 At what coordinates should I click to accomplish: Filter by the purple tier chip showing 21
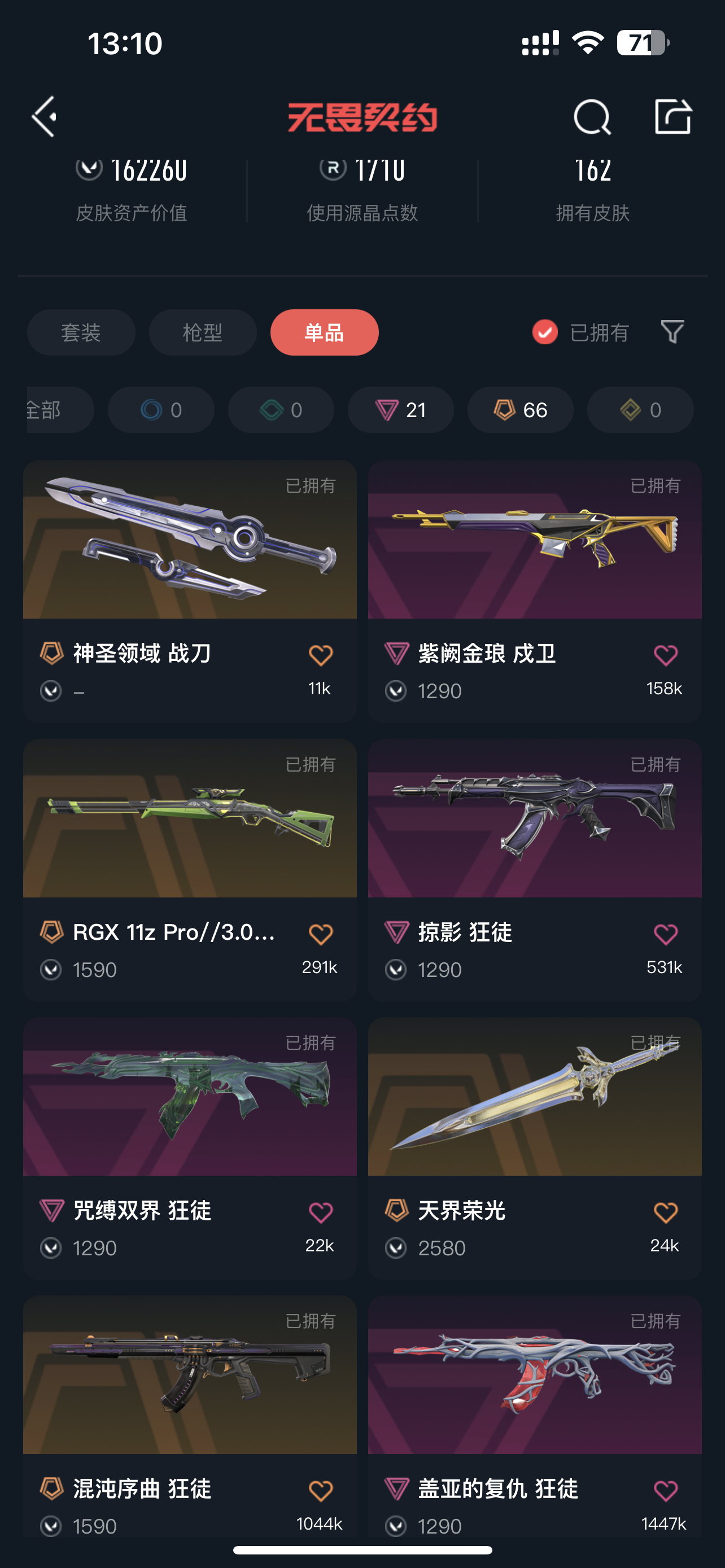click(x=400, y=410)
